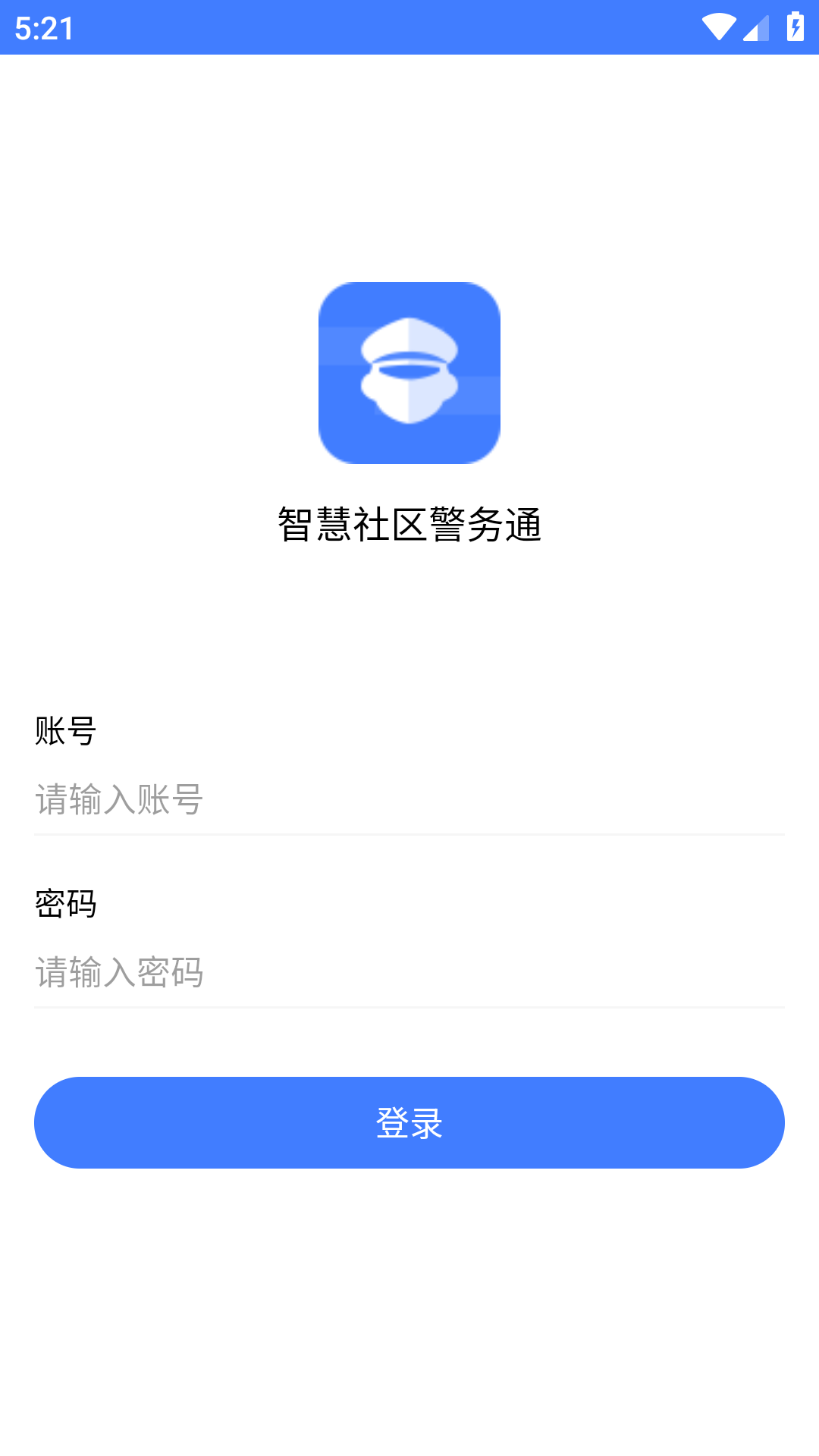Screen dimensions: 819x1456
Task: Tap the blue 登录 login button
Action: click(x=409, y=1122)
